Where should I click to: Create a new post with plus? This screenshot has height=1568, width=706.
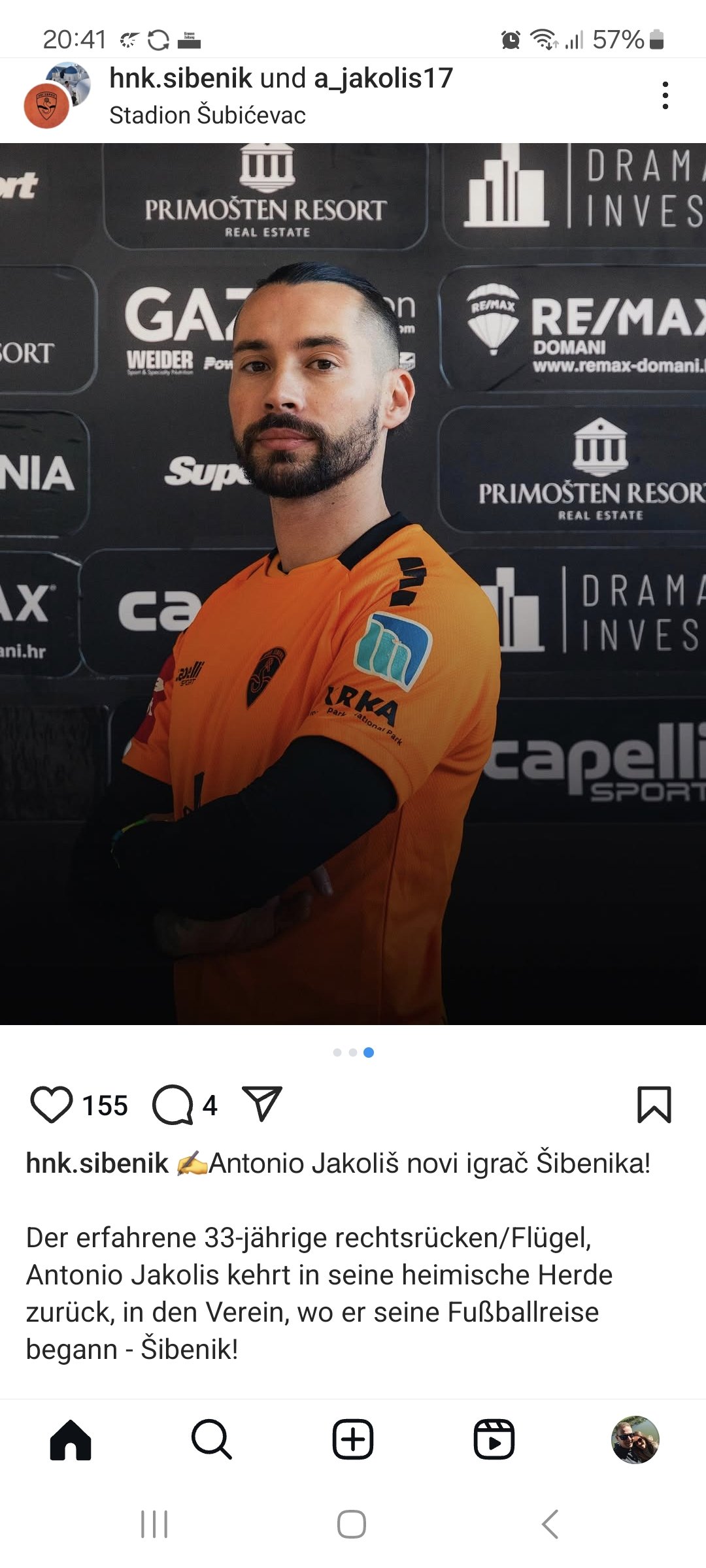point(353,1440)
